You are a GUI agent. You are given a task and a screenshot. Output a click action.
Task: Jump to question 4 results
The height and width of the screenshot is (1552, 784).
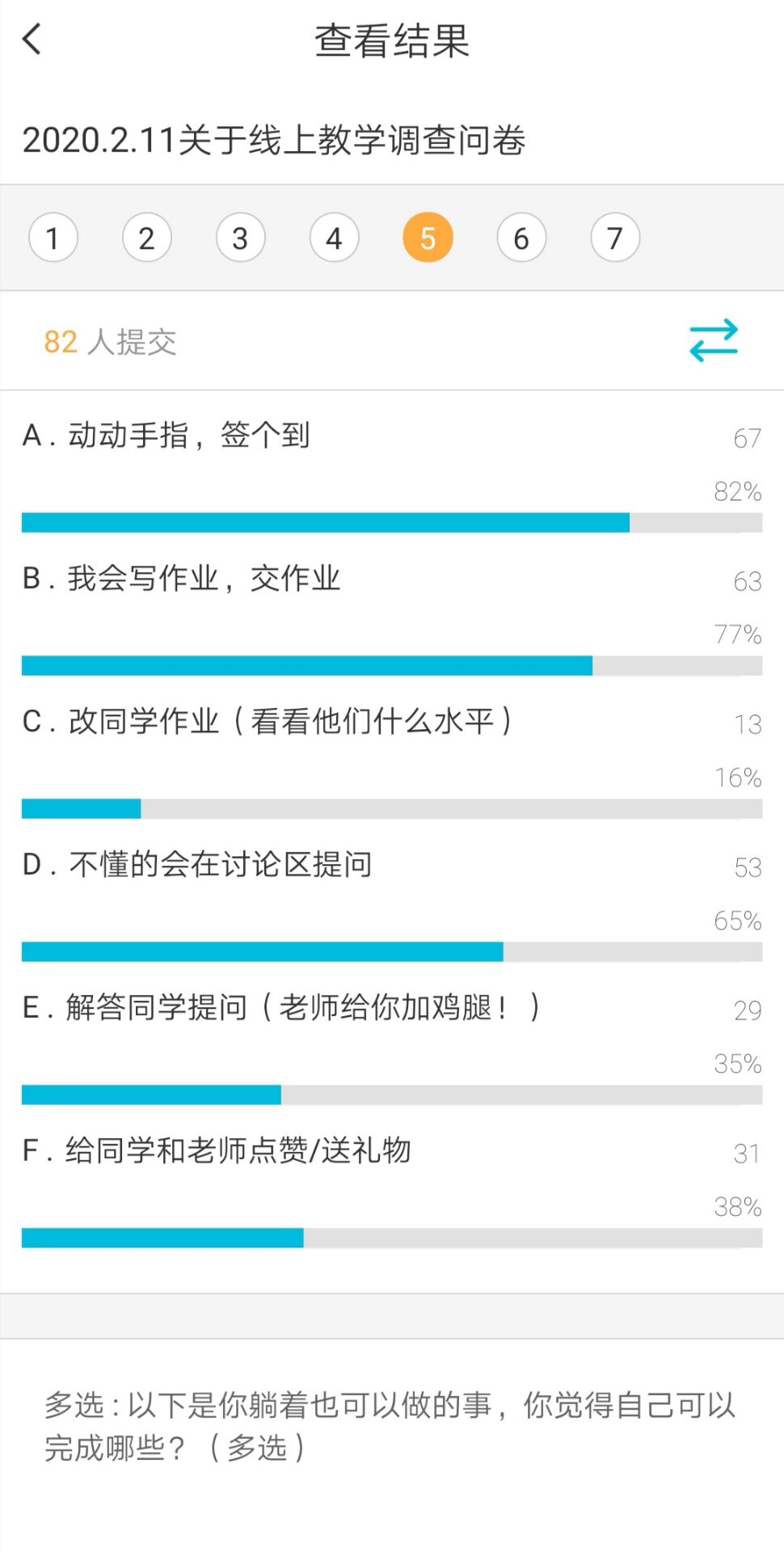click(334, 238)
